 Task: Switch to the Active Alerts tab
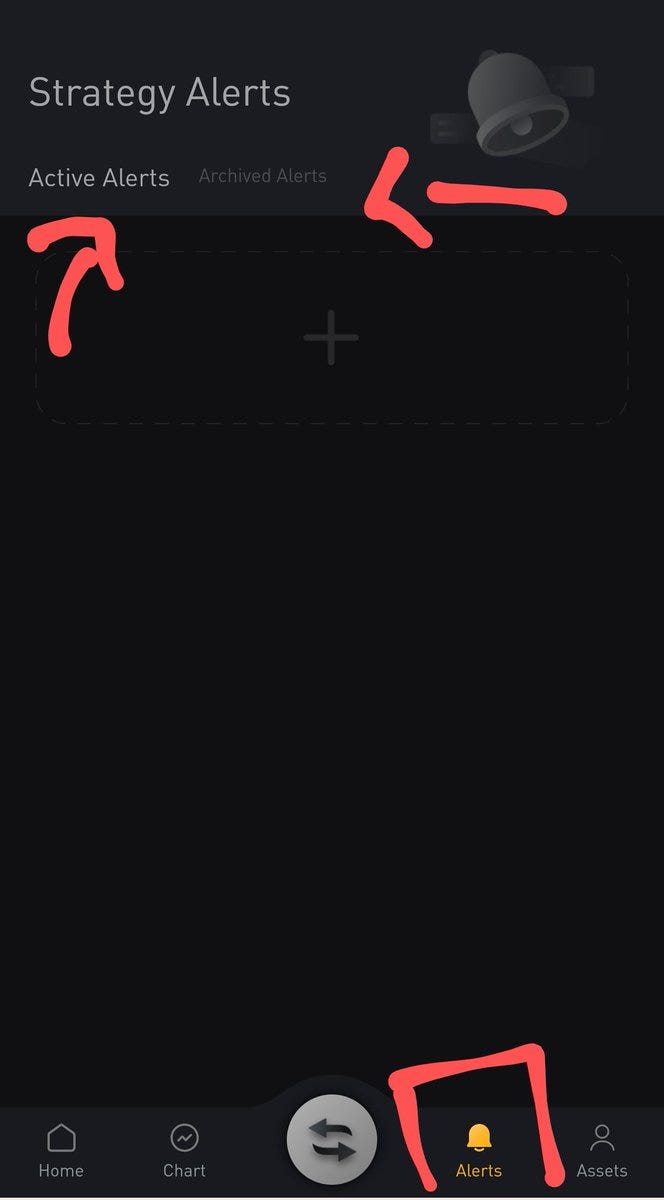[x=99, y=178]
